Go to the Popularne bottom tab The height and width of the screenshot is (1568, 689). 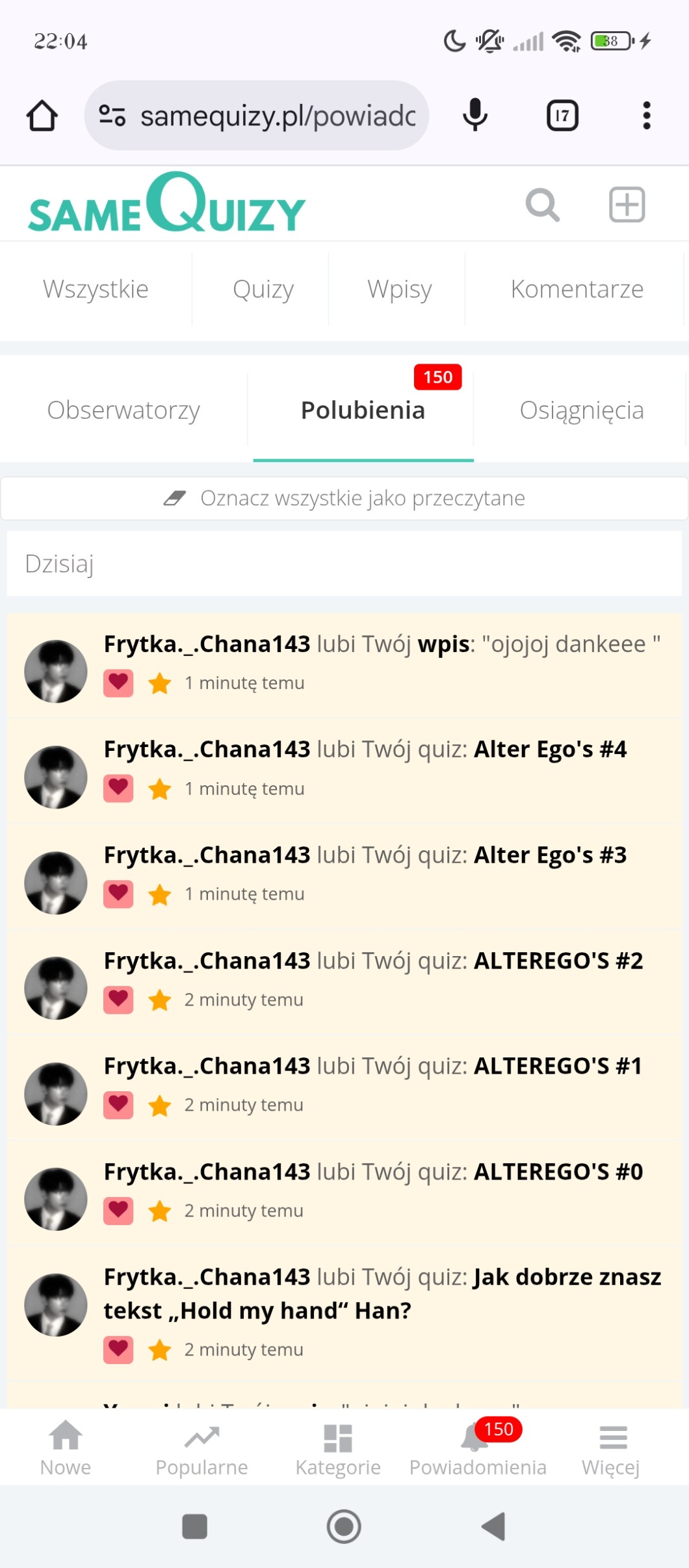tap(201, 1450)
